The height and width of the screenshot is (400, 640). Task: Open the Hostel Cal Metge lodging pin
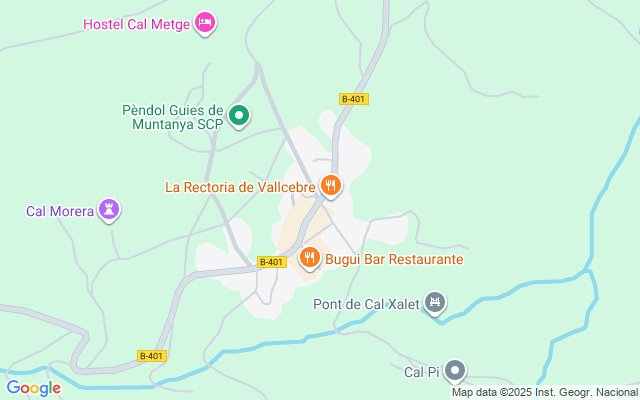pos(205,22)
